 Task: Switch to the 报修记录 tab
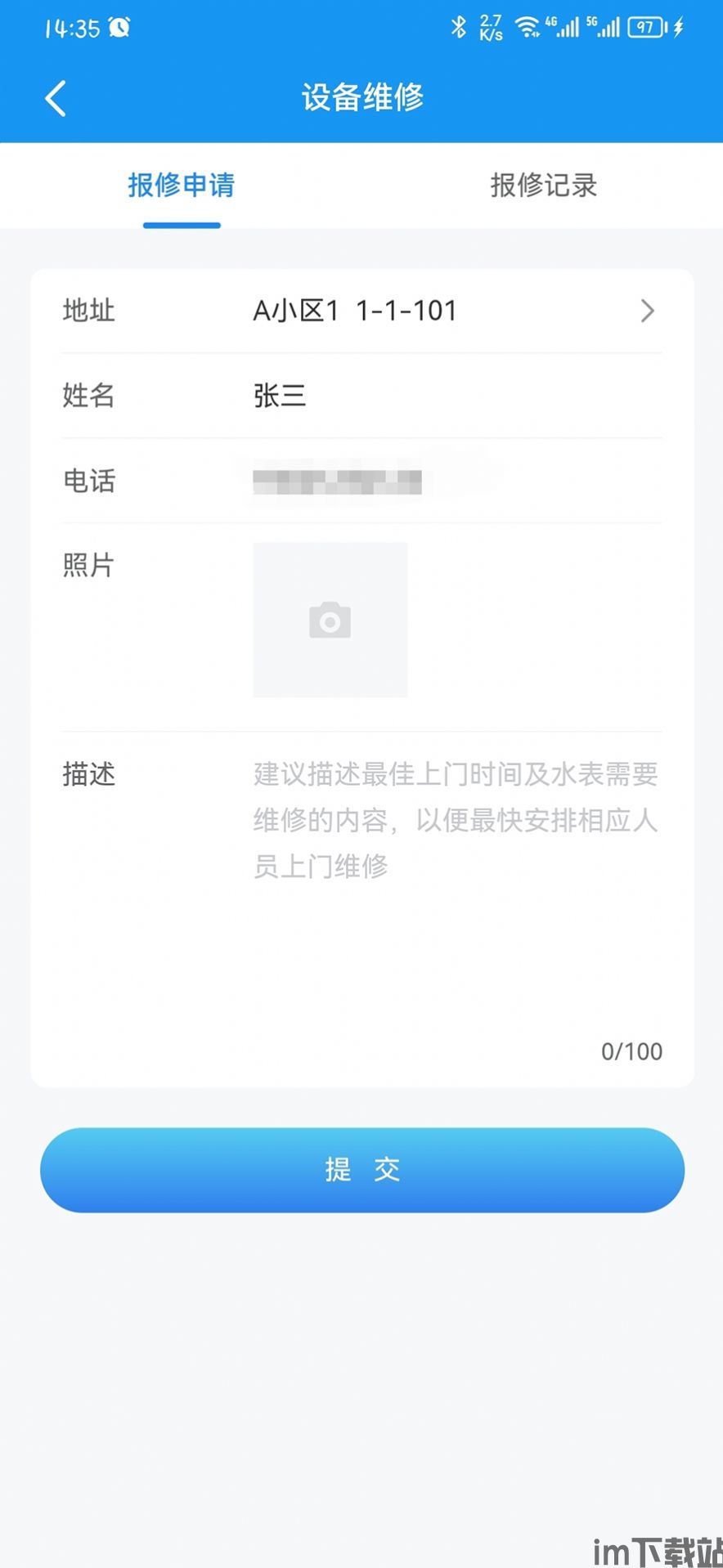[x=543, y=186]
